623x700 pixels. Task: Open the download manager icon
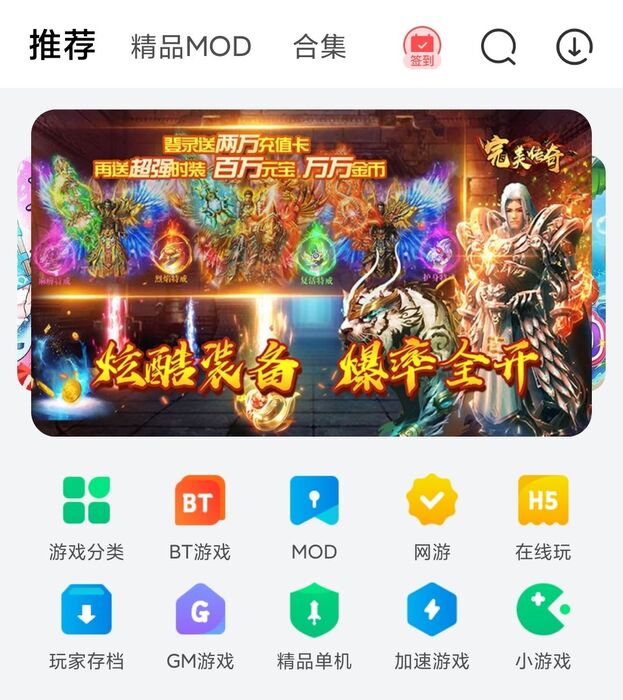574,46
